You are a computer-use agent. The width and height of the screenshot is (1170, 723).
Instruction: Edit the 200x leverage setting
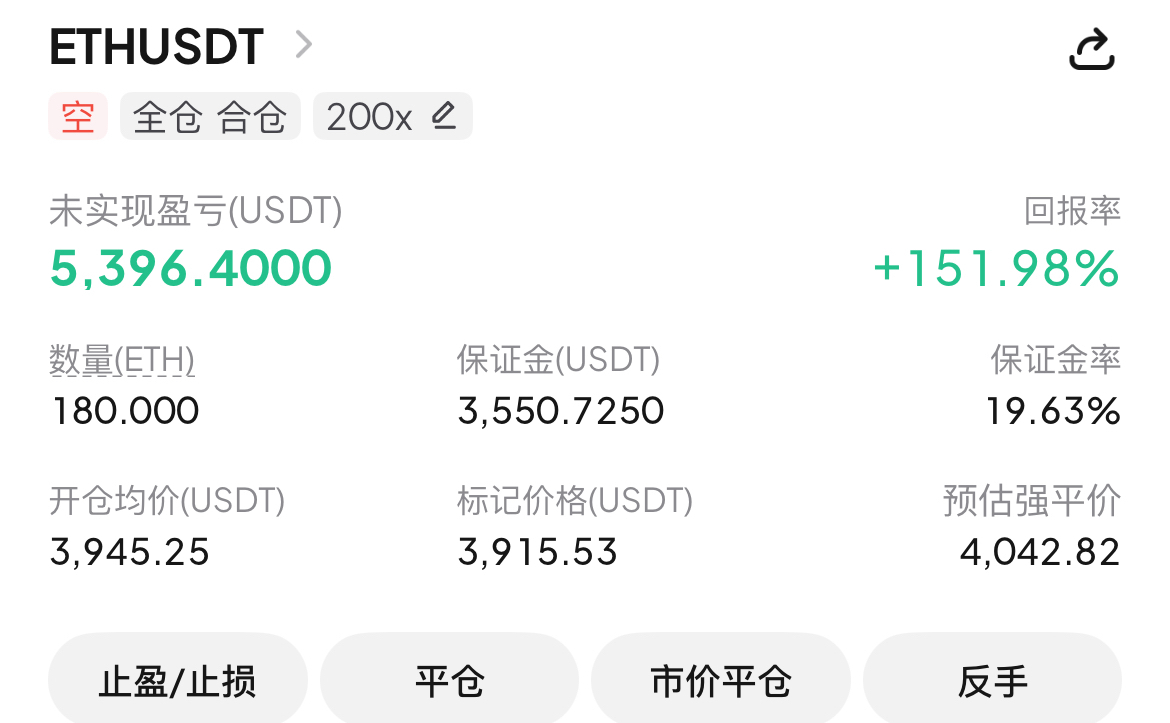pos(443,117)
